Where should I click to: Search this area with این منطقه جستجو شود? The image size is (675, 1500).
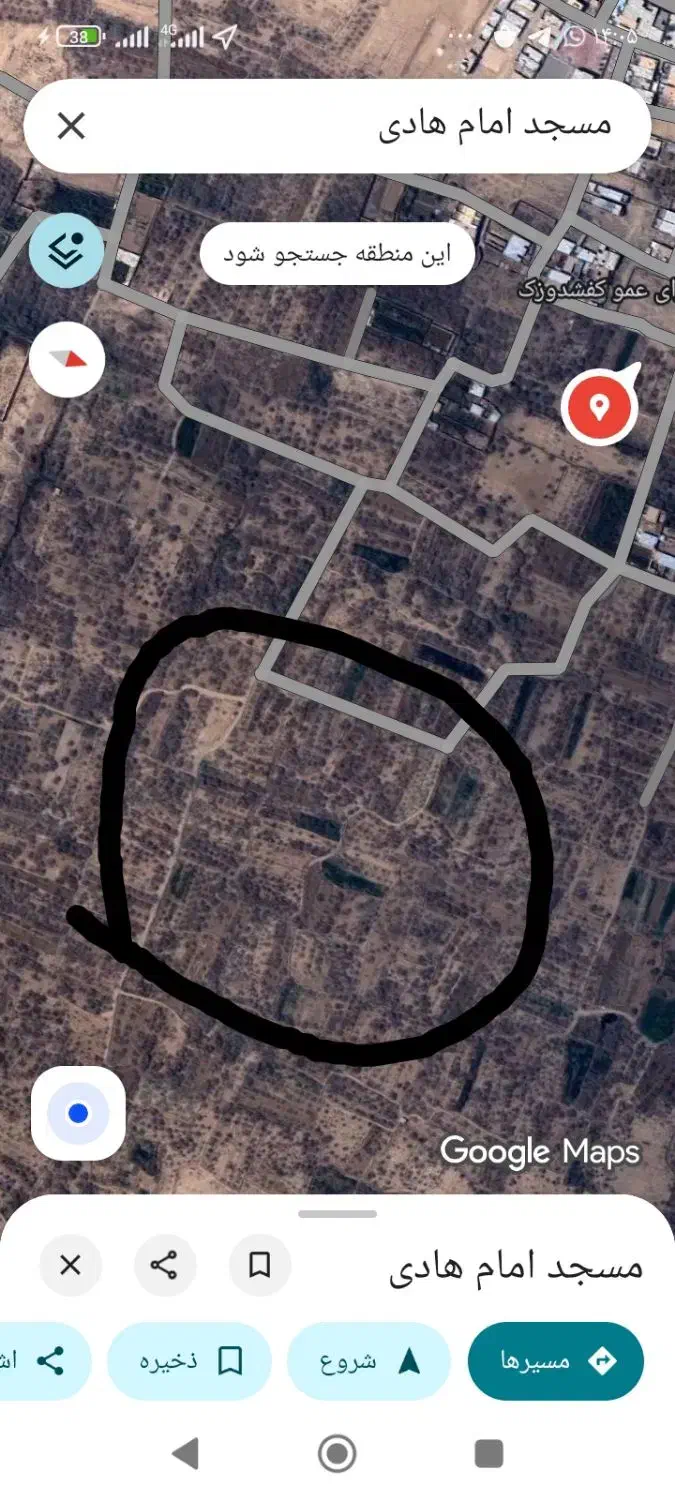pyautogui.click(x=337, y=254)
